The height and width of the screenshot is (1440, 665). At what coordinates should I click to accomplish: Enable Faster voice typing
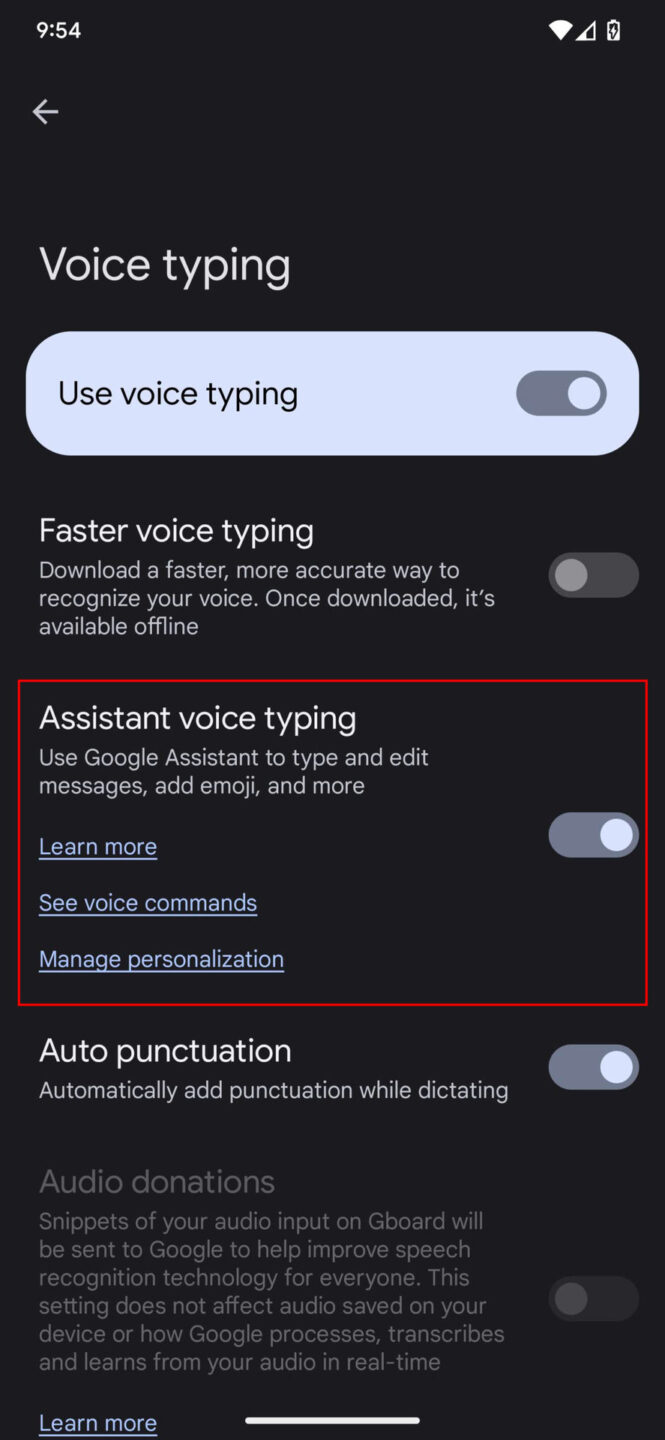pos(593,575)
